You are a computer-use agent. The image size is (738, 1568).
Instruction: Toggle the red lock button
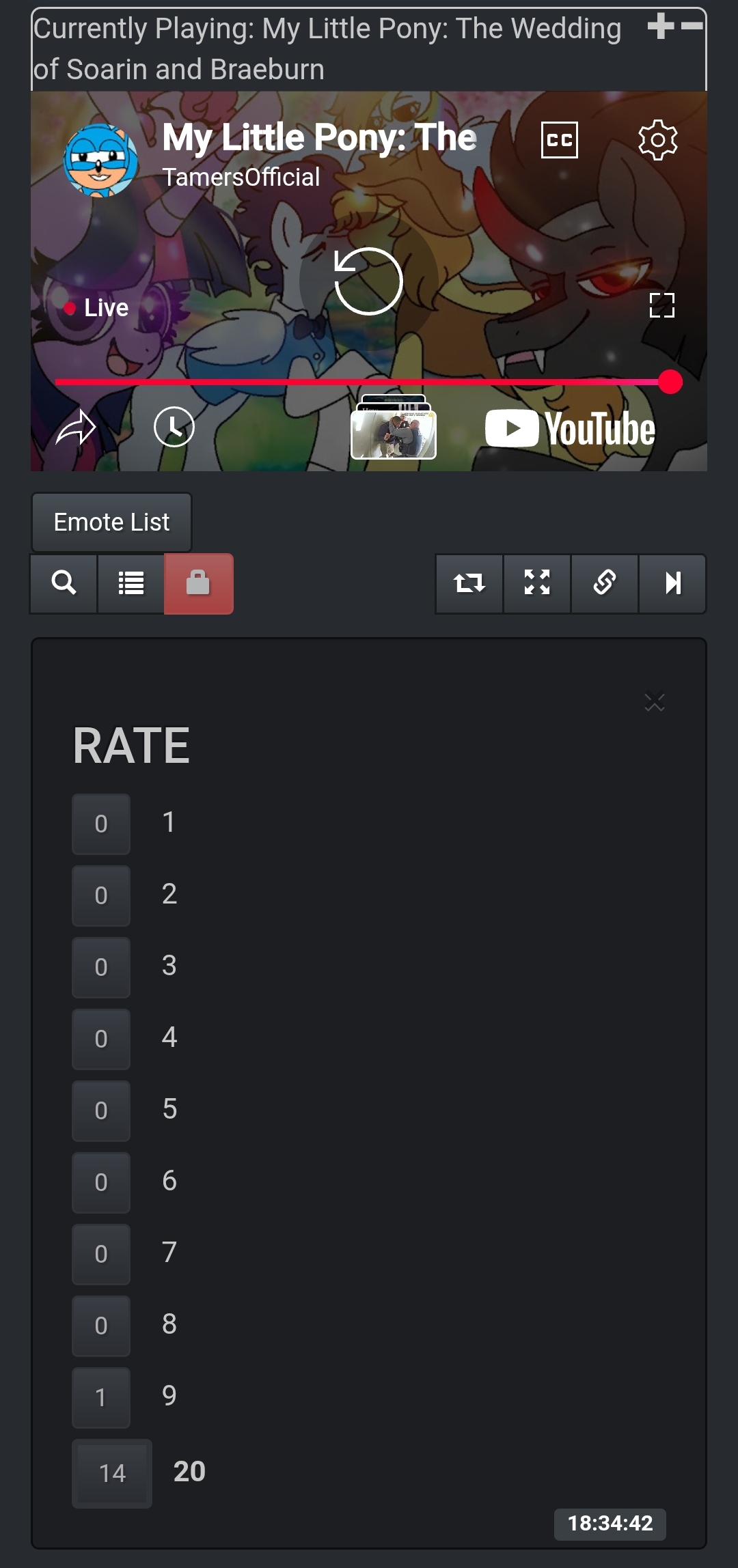[198, 584]
